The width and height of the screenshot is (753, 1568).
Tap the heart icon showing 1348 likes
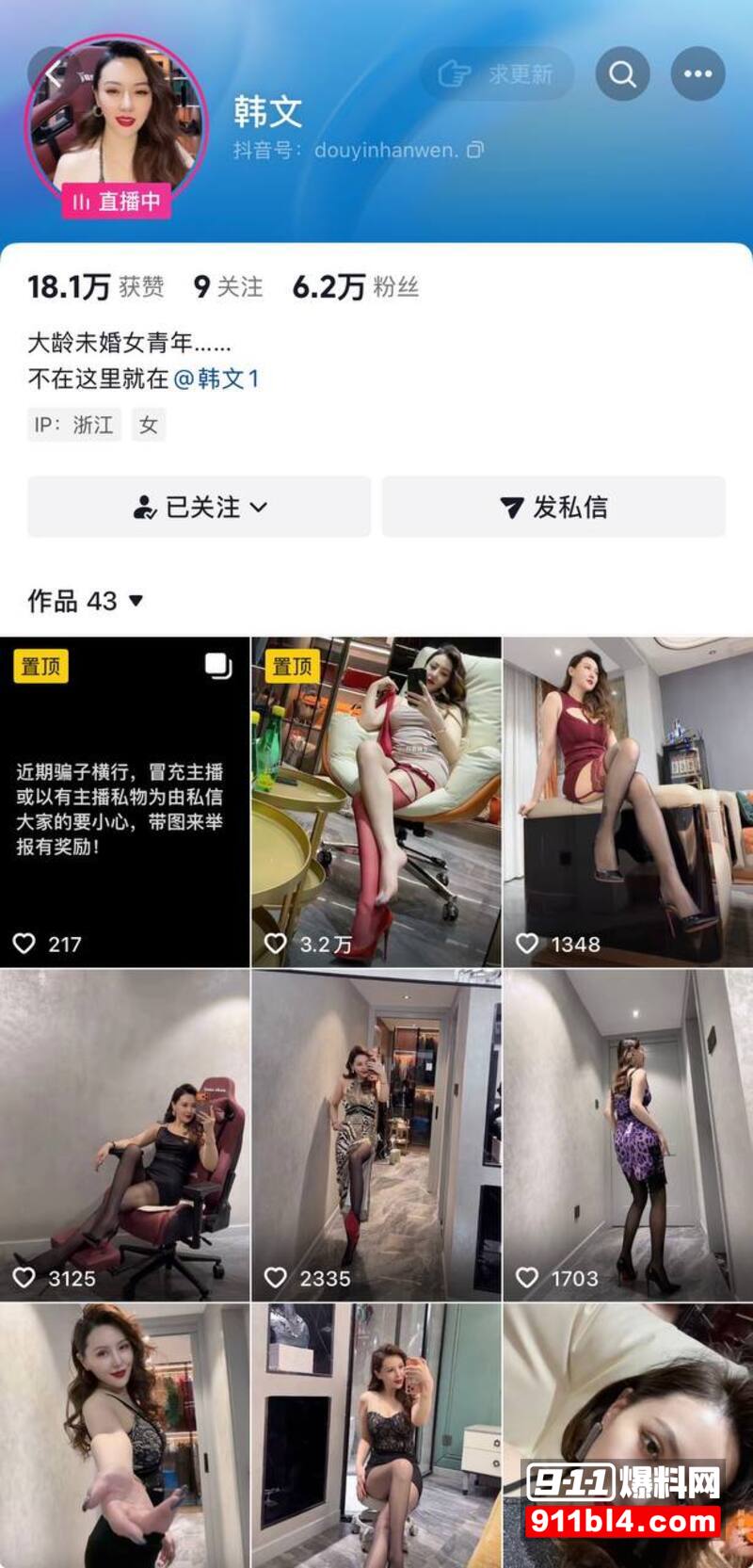click(x=527, y=941)
